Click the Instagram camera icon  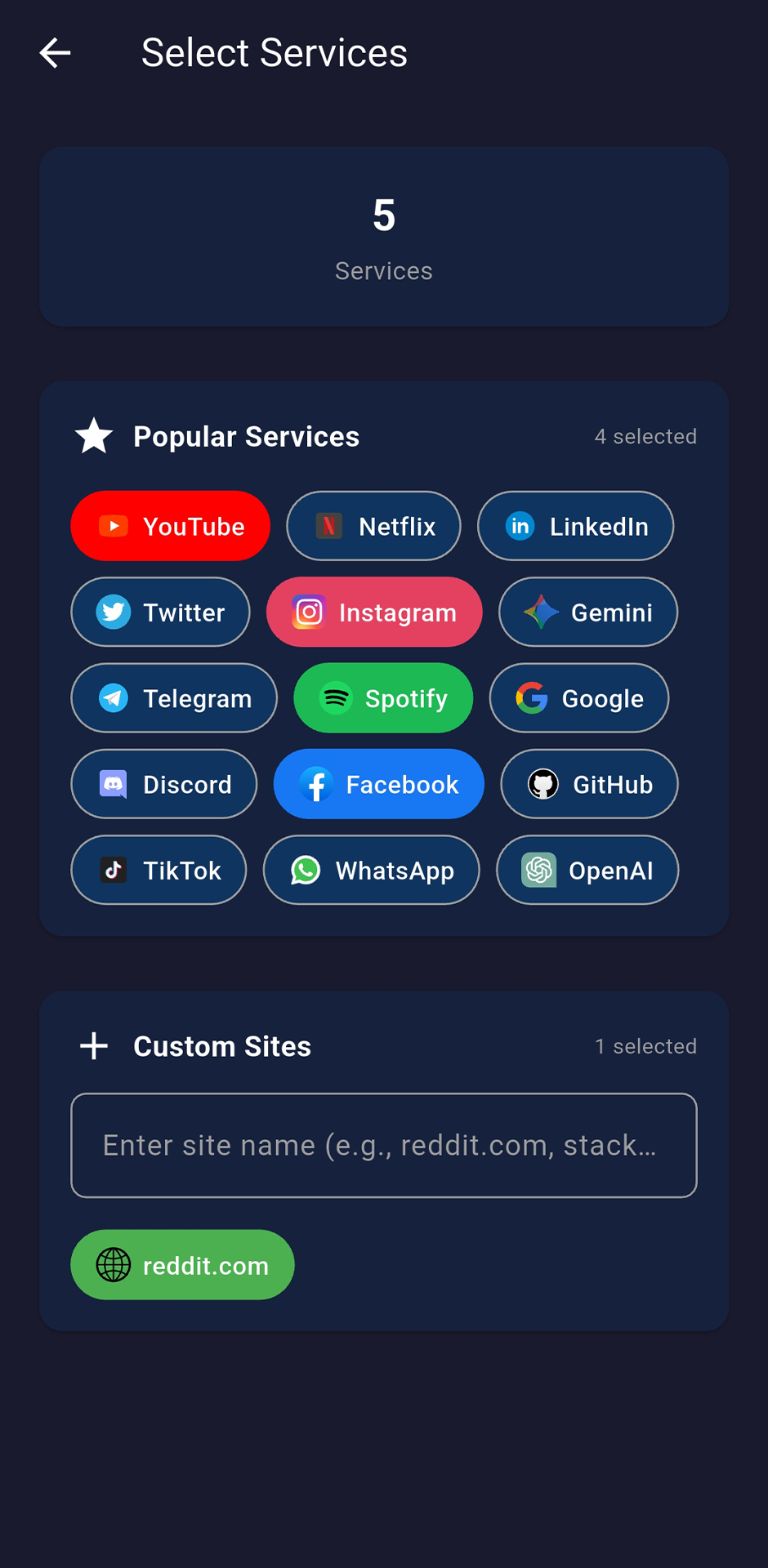pos(310,612)
